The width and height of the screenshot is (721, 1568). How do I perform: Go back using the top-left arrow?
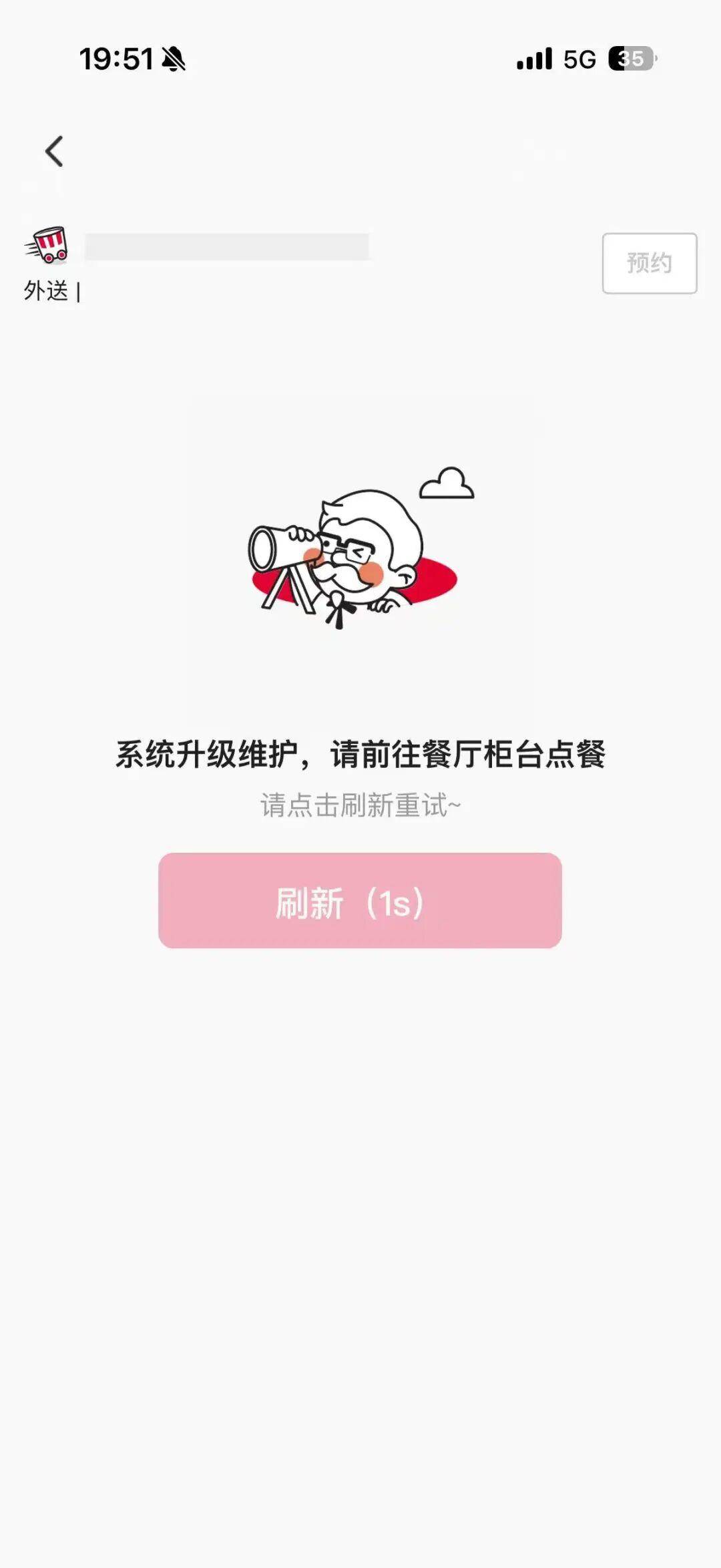[55, 152]
